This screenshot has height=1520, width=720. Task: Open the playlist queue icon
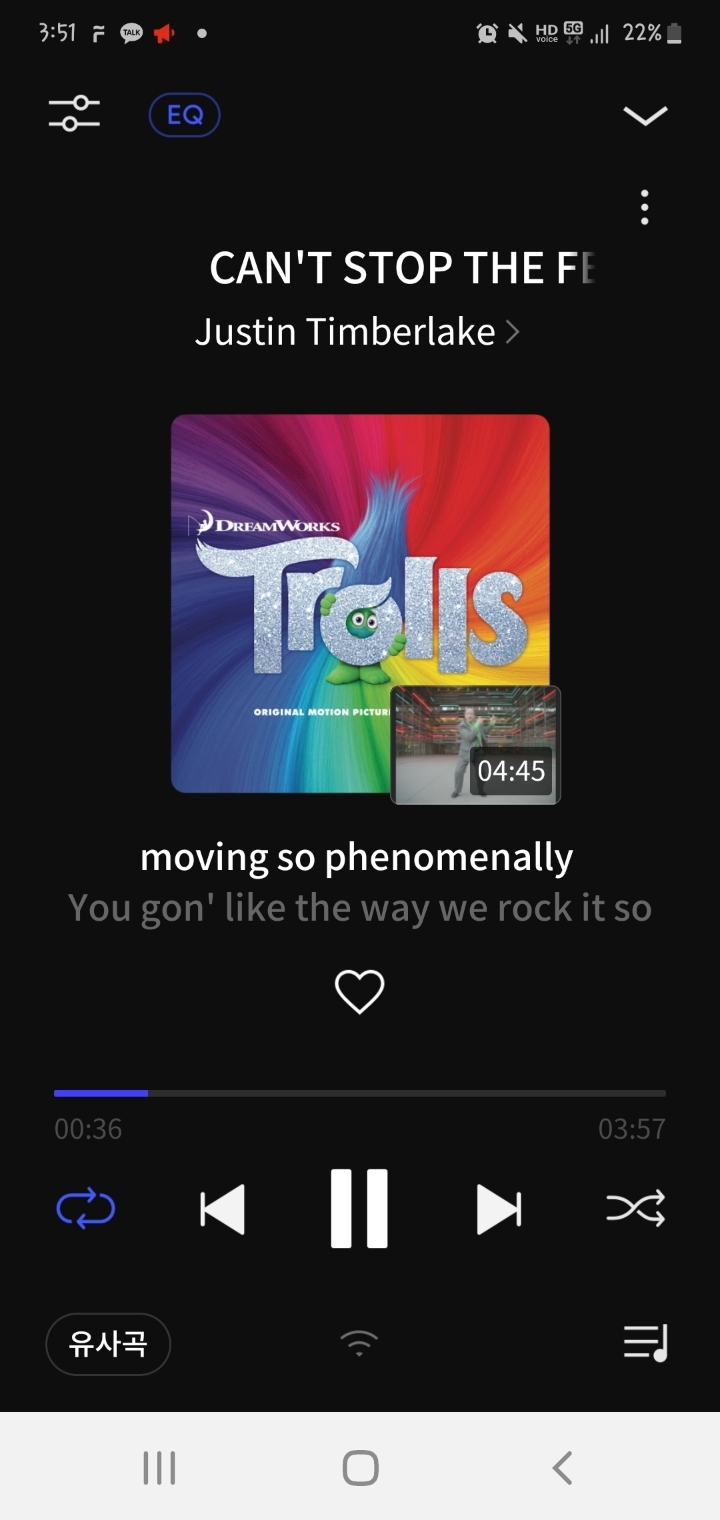645,1342
